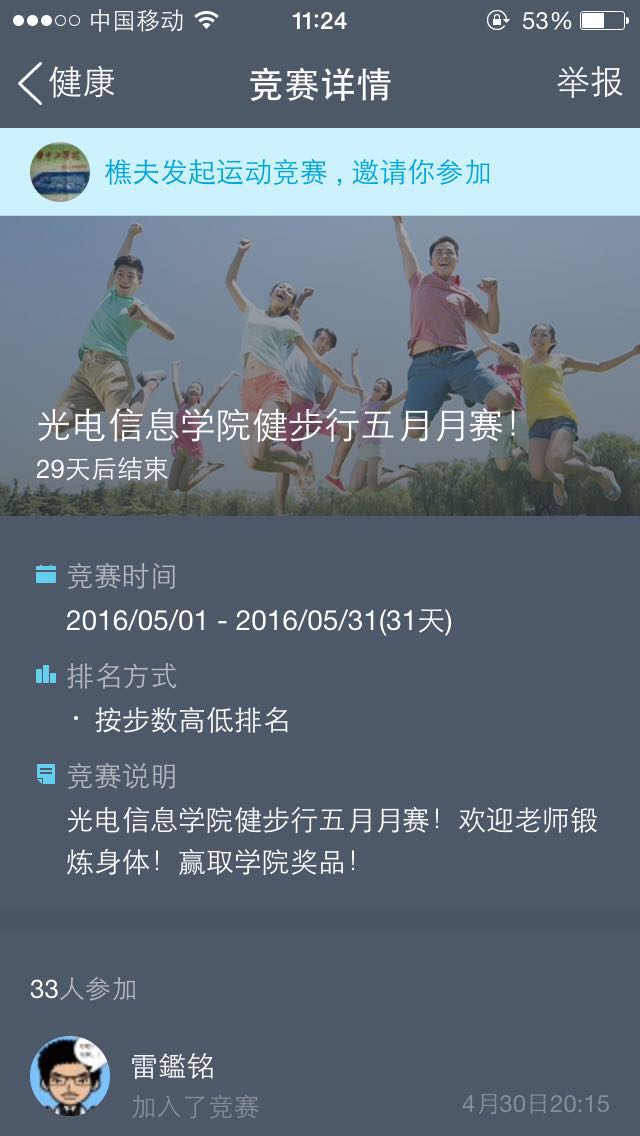
Task: Go back to 健康 page
Action: (x=66, y=83)
